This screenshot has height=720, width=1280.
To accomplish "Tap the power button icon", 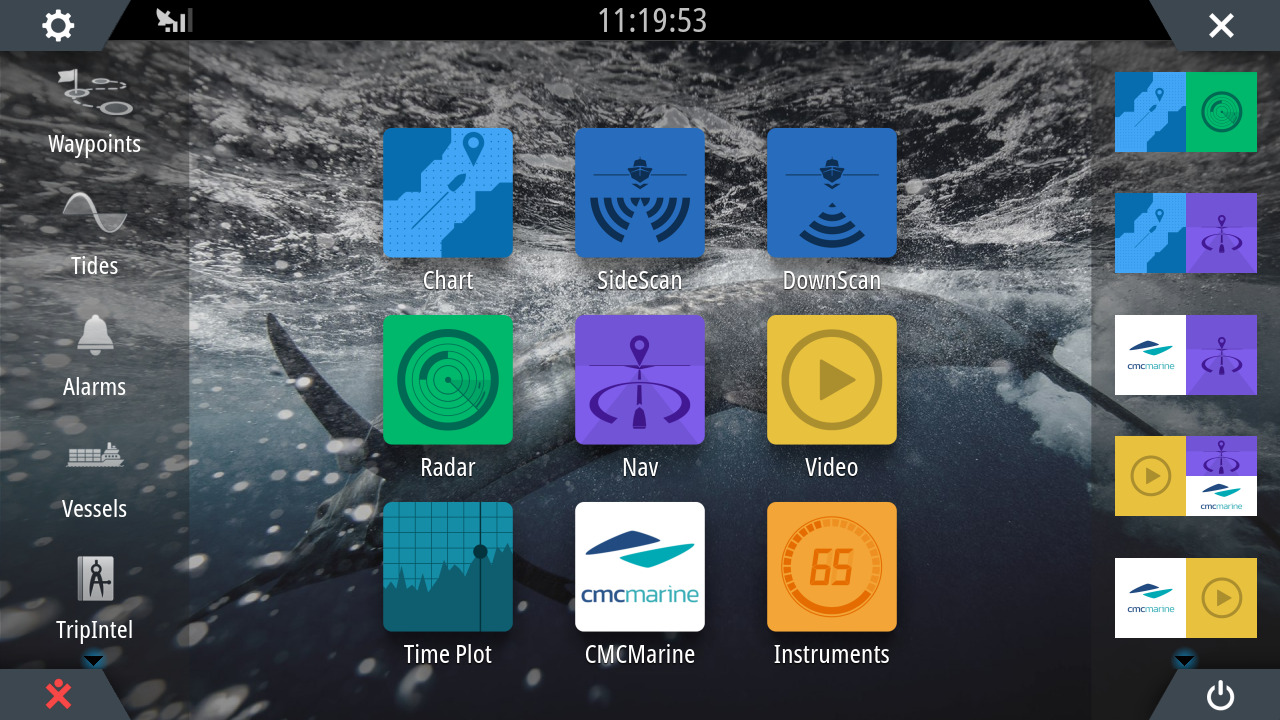I will 1220,695.
